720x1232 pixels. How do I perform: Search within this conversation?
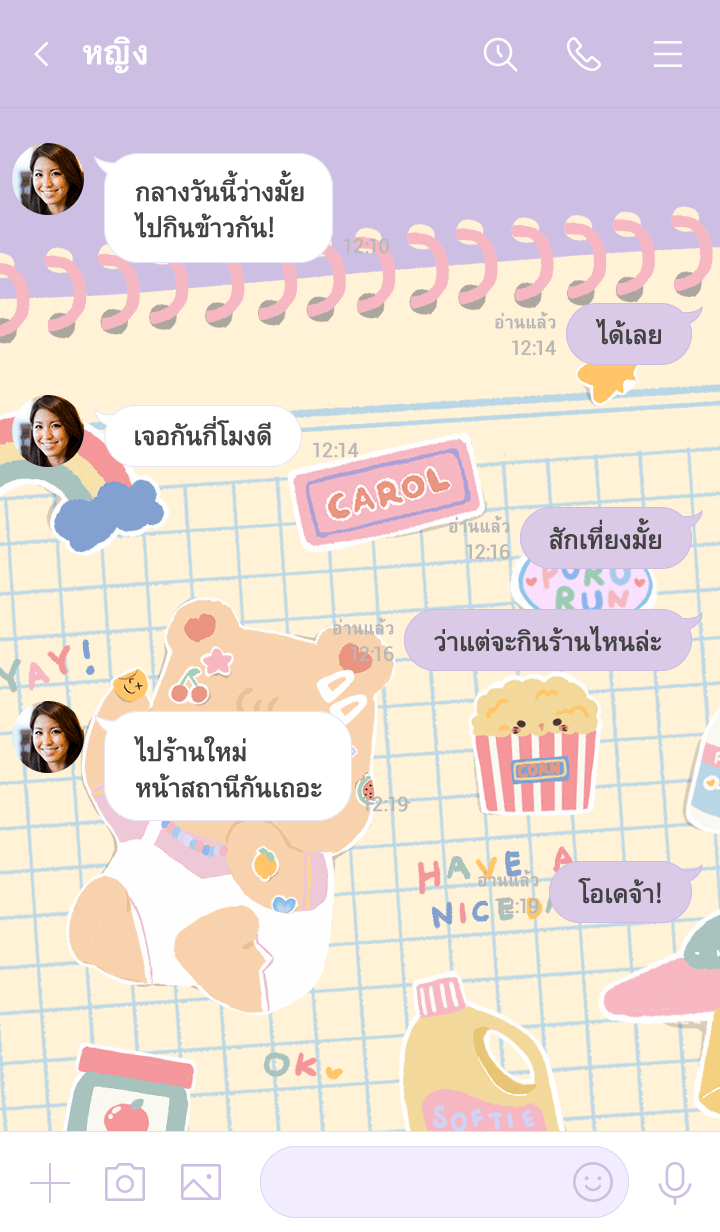pyautogui.click(x=500, y=54)
